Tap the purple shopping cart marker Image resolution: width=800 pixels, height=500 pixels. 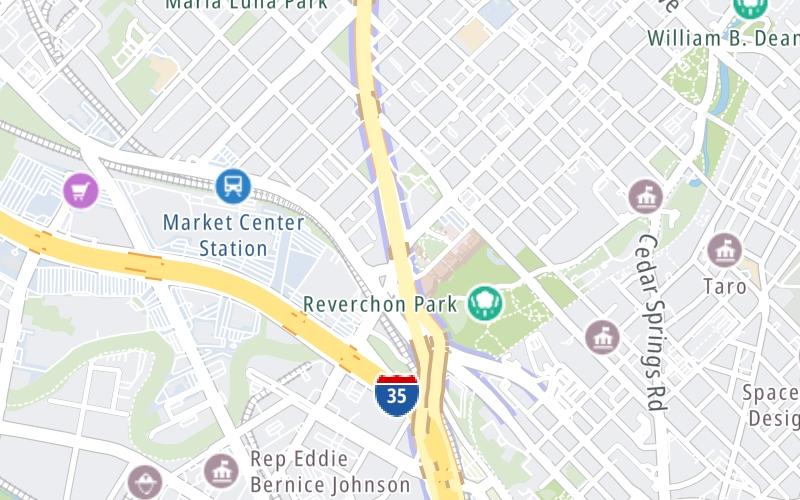(x=80, y=189)
